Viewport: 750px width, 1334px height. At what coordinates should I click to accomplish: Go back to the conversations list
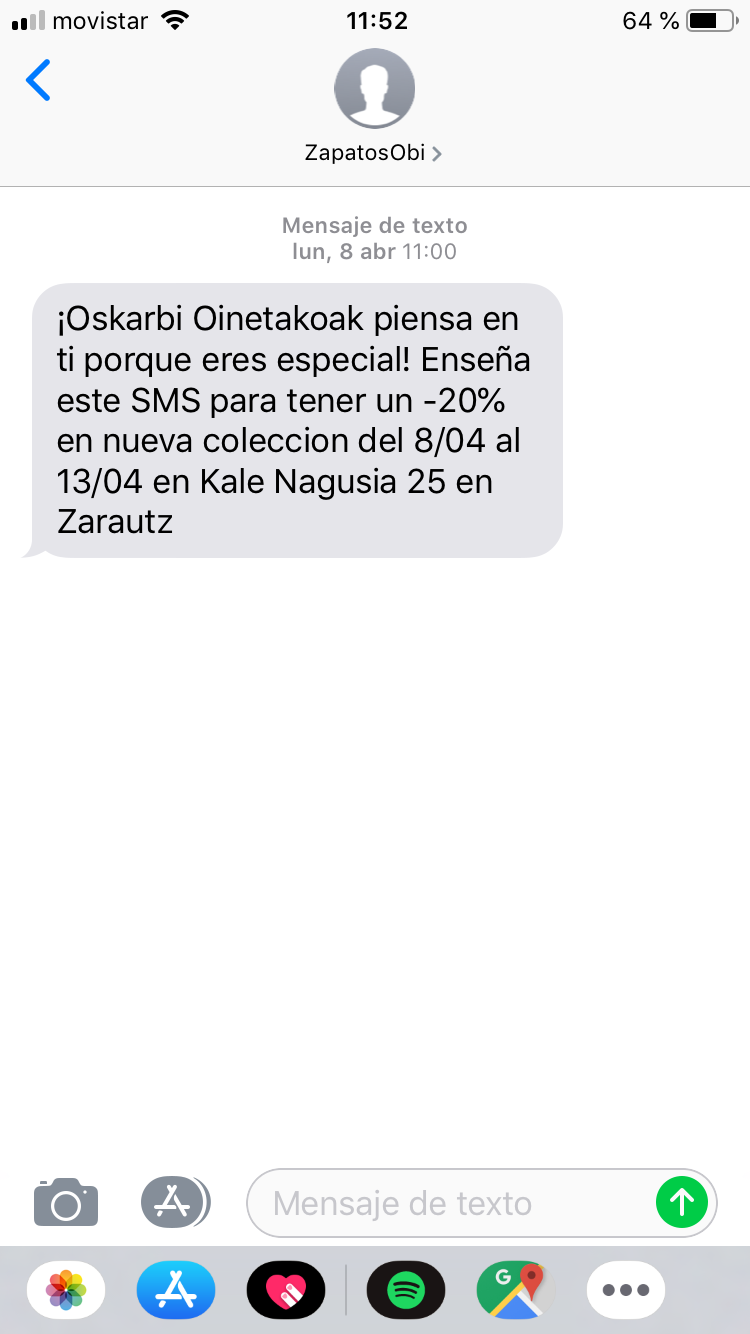point(38,81)
